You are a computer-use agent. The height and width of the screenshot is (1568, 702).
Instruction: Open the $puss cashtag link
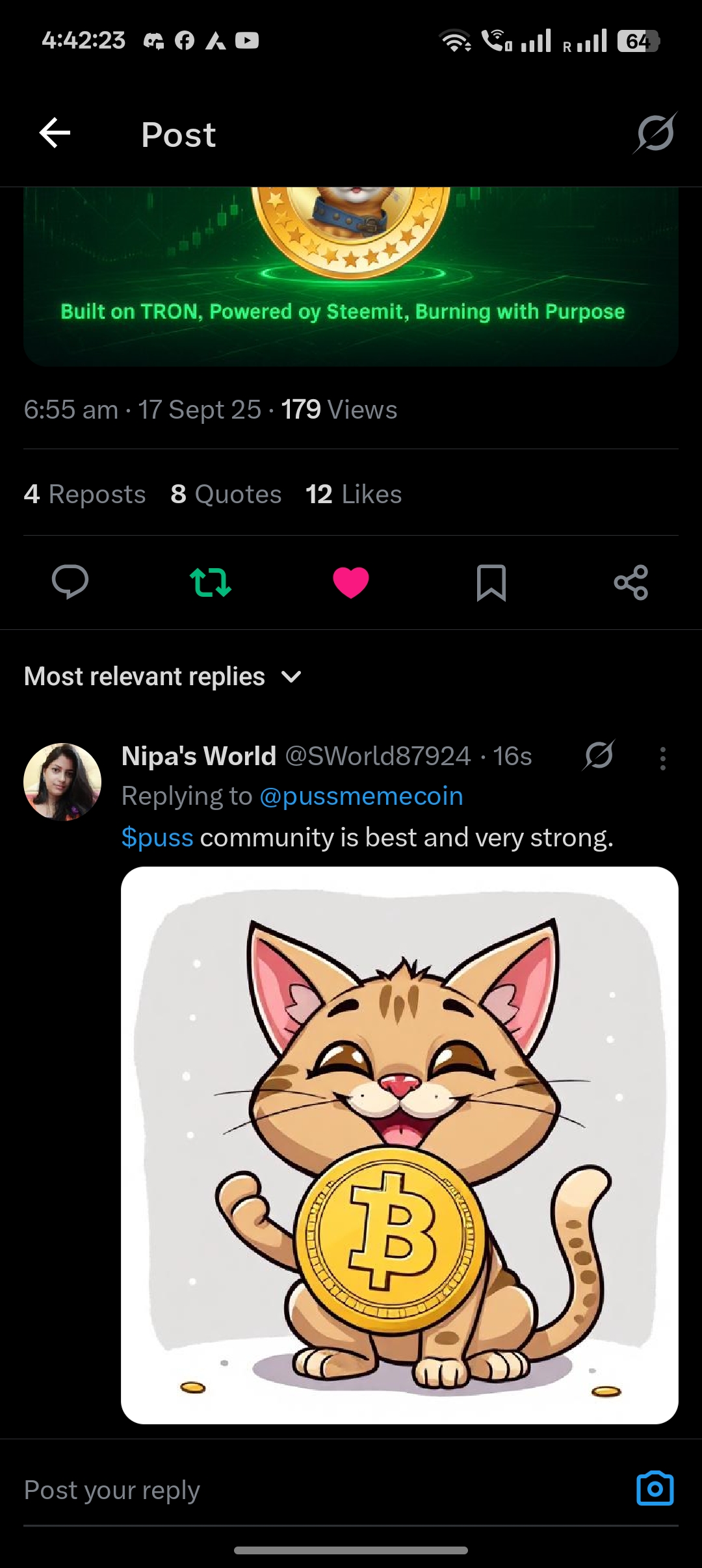157,837
